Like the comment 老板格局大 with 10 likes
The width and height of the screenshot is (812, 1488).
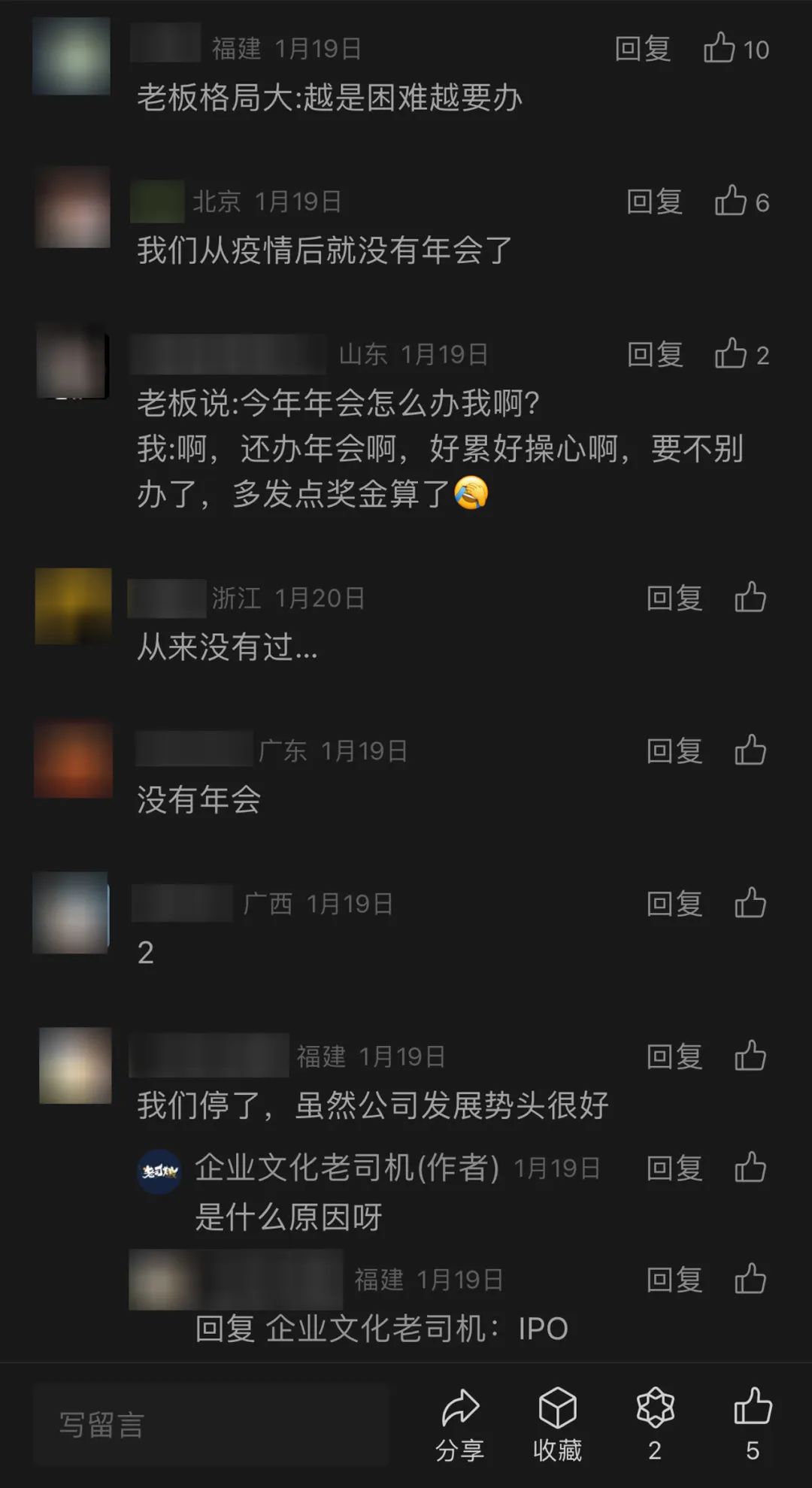point(736,49)
